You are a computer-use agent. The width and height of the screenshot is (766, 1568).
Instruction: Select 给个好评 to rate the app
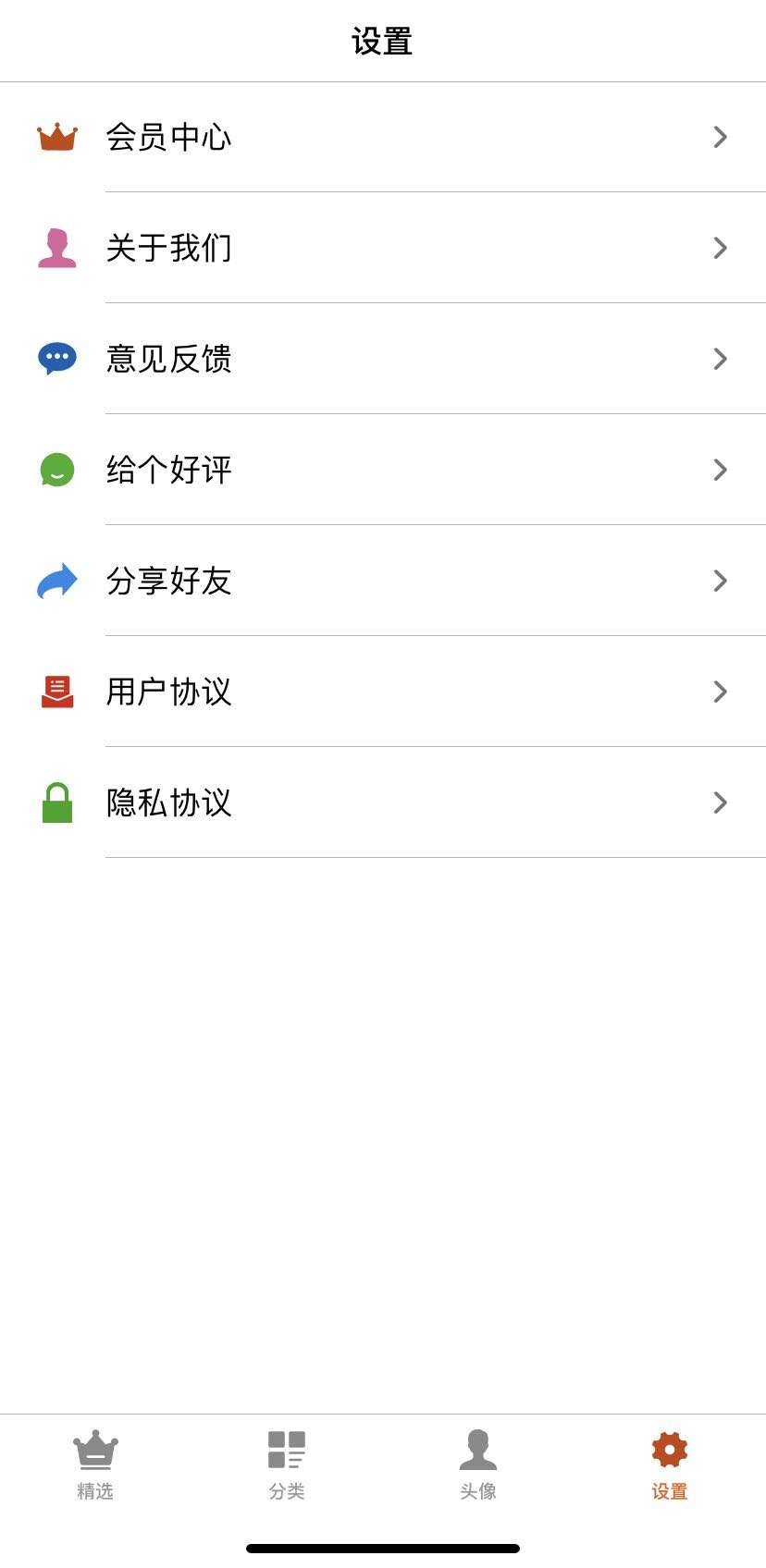(383, 470)
